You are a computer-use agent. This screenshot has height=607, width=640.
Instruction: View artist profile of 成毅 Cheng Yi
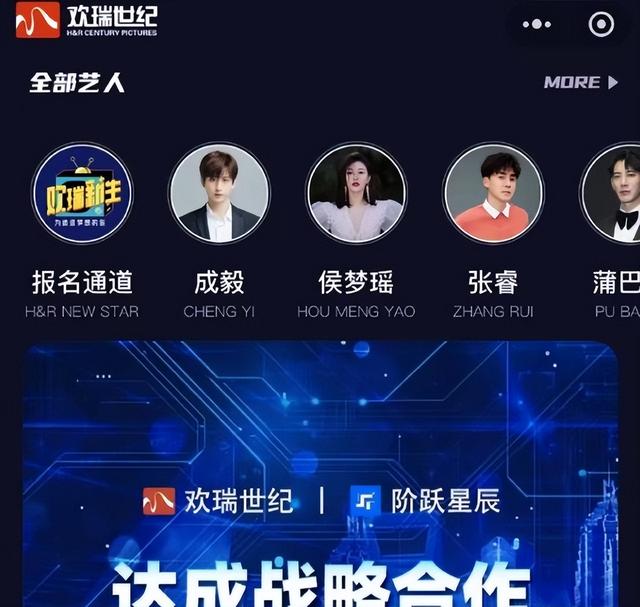pyautogui.click(x=219, y=193)
